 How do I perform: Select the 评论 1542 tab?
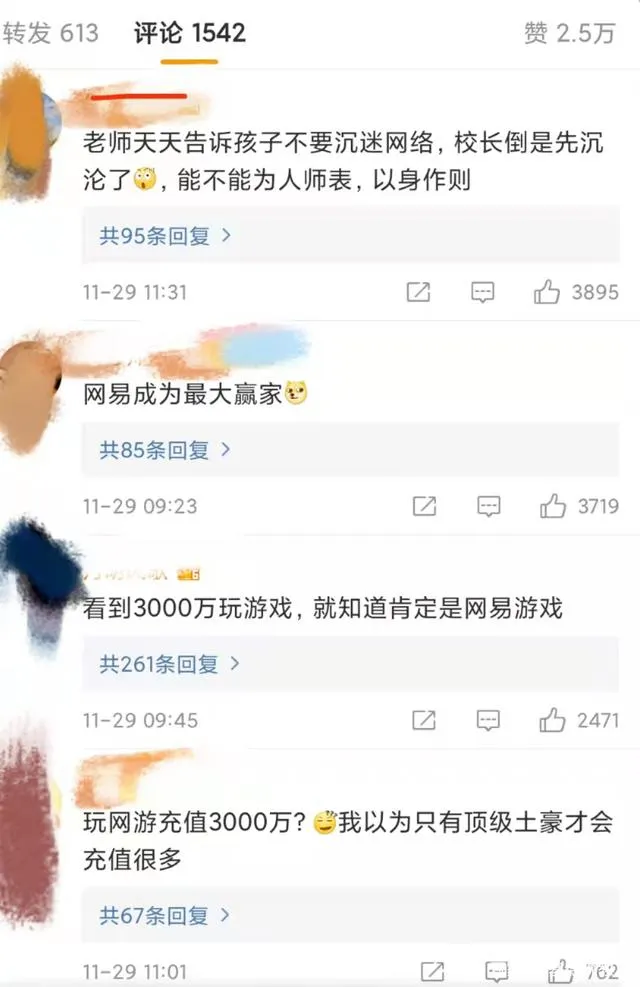coord(190,34)
